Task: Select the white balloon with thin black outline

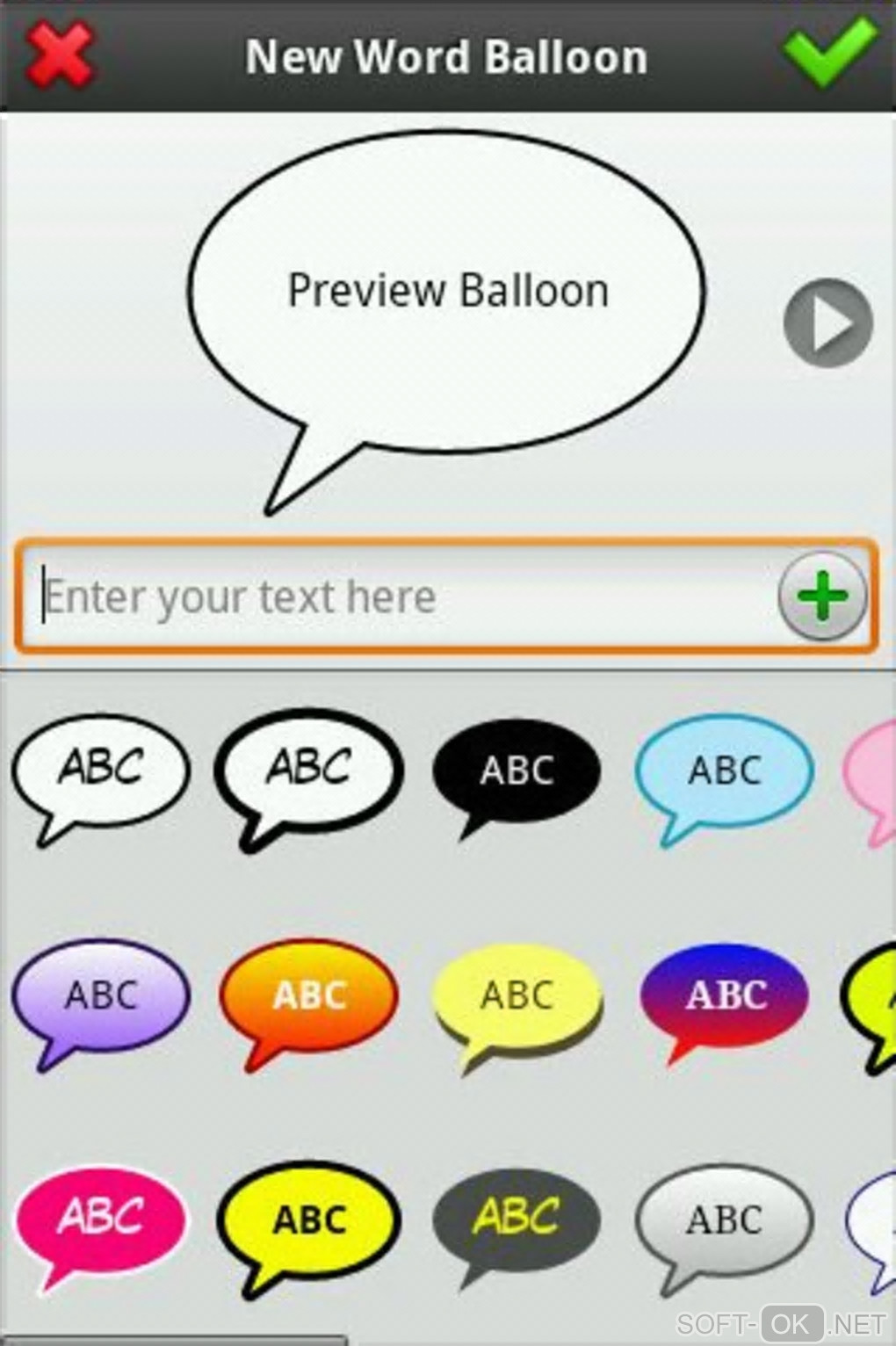Action: (x=100, y=771)
